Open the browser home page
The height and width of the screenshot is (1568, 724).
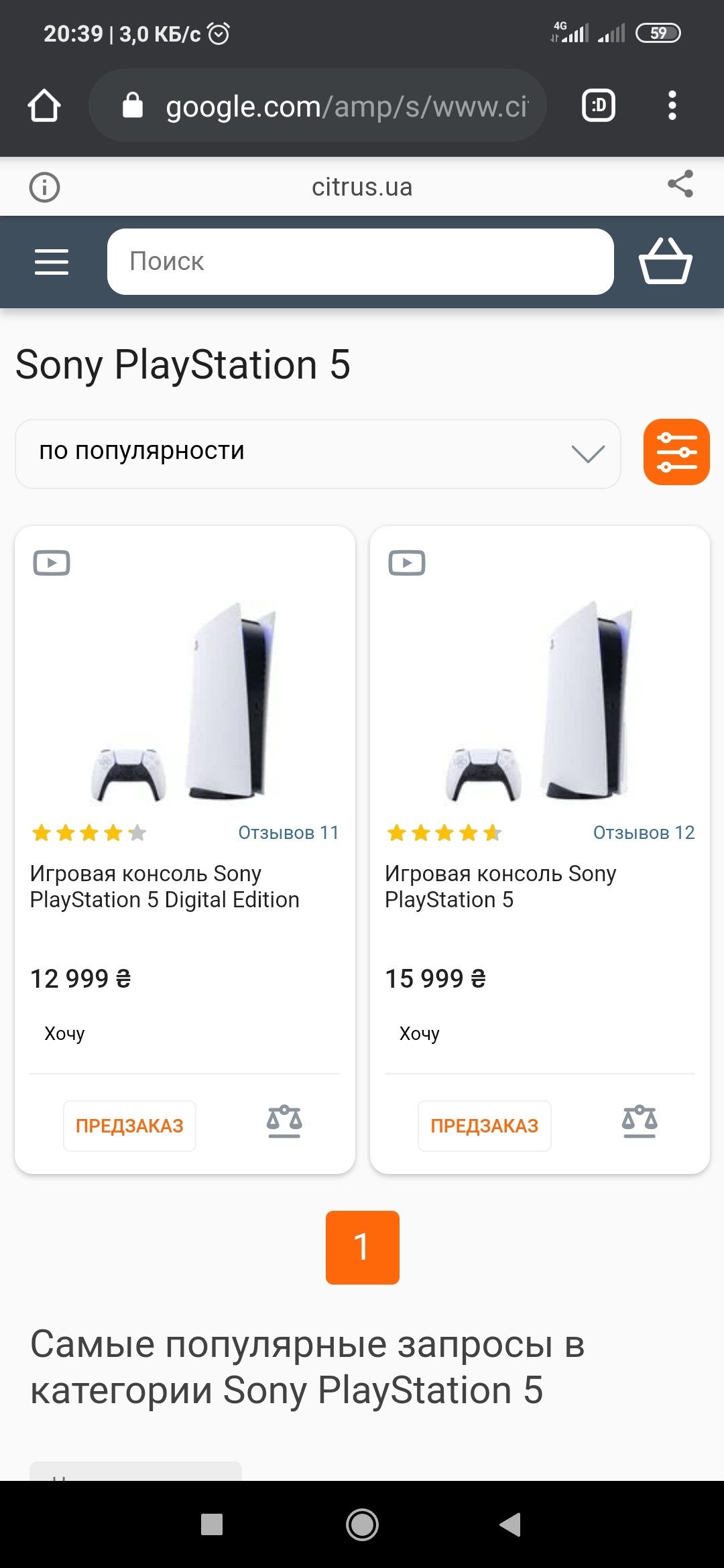[x=44, y=106]
